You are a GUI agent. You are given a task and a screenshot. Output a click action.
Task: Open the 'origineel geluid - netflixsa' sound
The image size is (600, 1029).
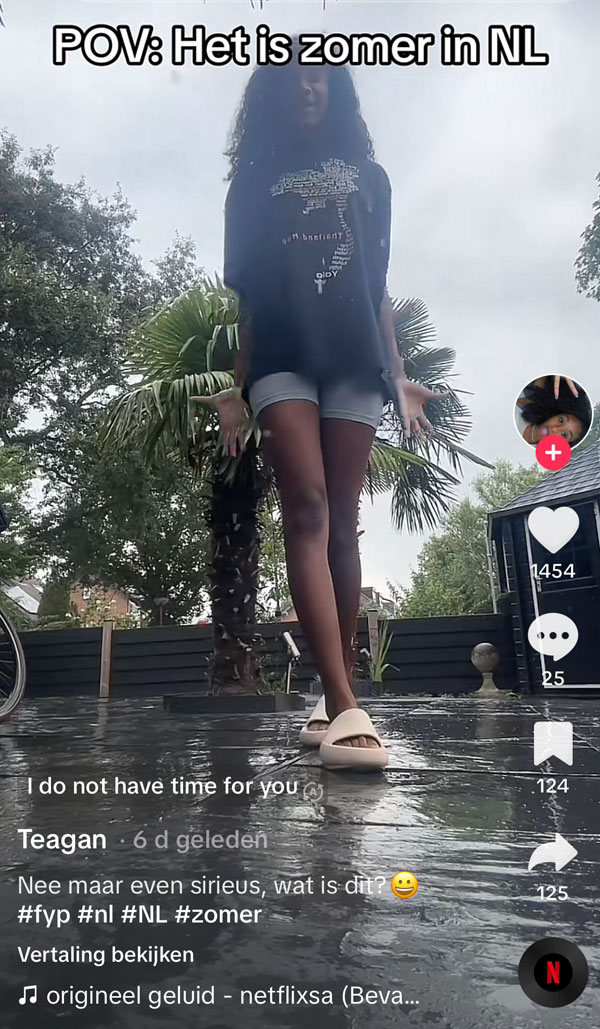pyautogui.click(x=220, y=996)
